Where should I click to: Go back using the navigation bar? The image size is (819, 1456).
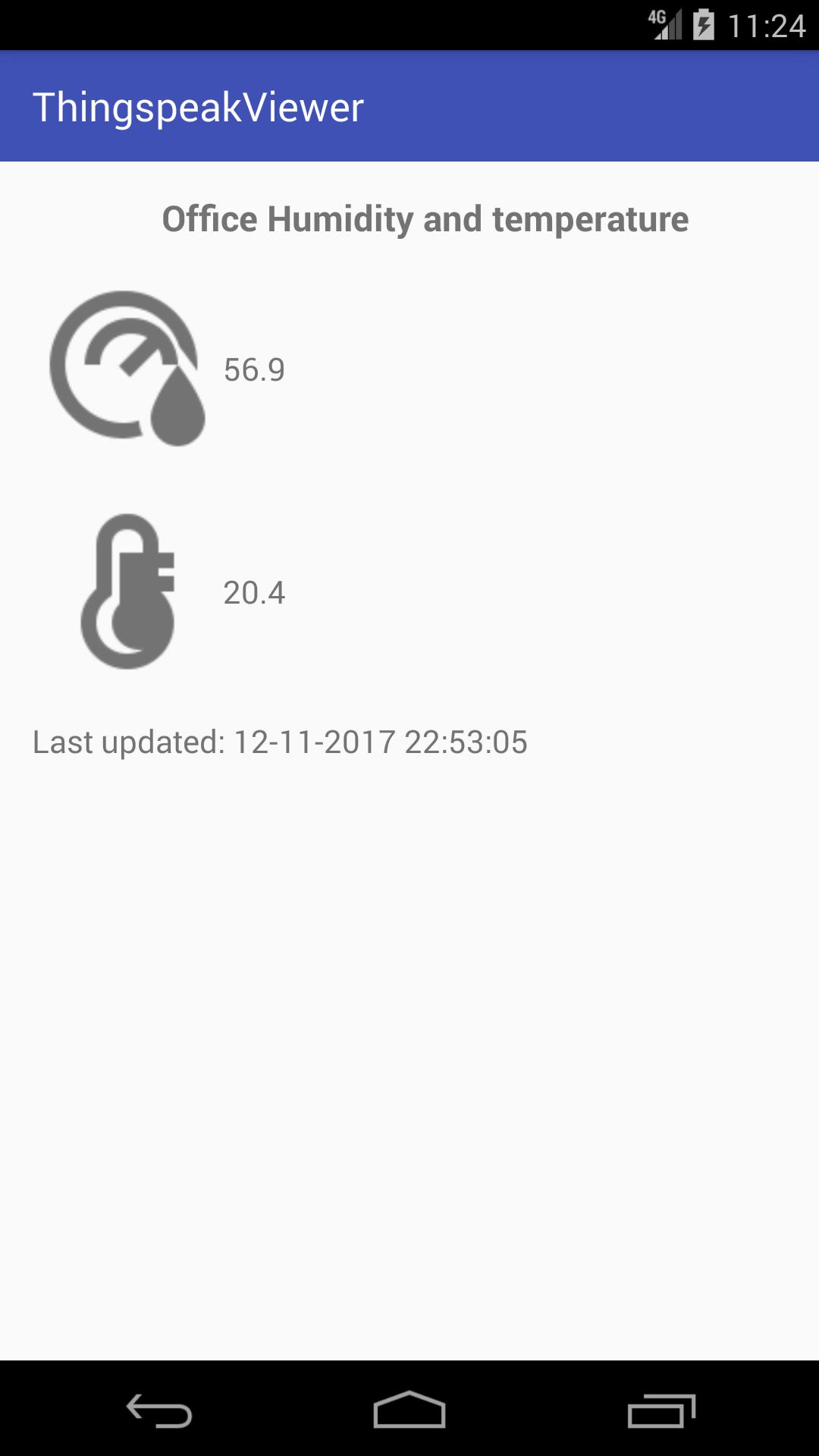pyautogui.click(x=158, y=1410)
